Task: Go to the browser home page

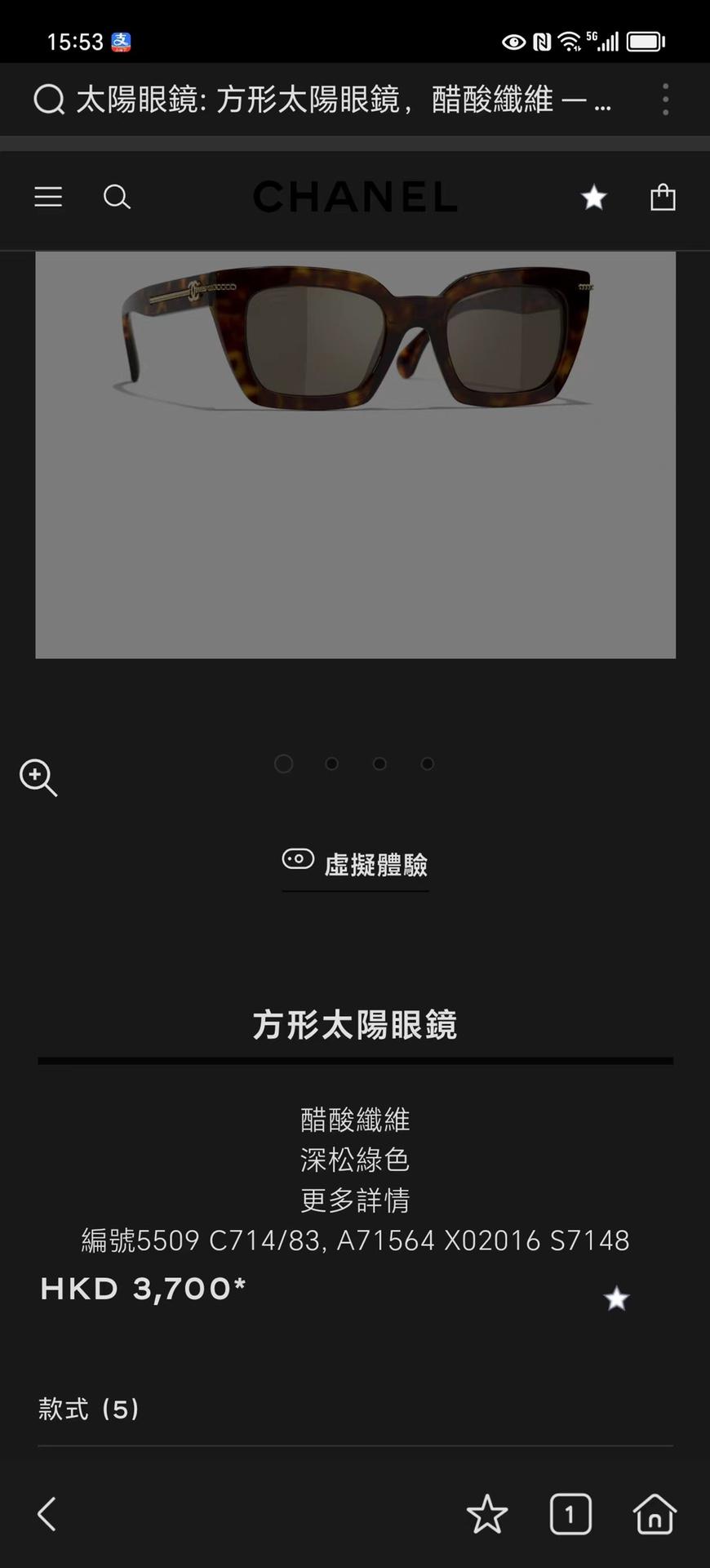Action: pyautogui.click(x=655, y=1514)
